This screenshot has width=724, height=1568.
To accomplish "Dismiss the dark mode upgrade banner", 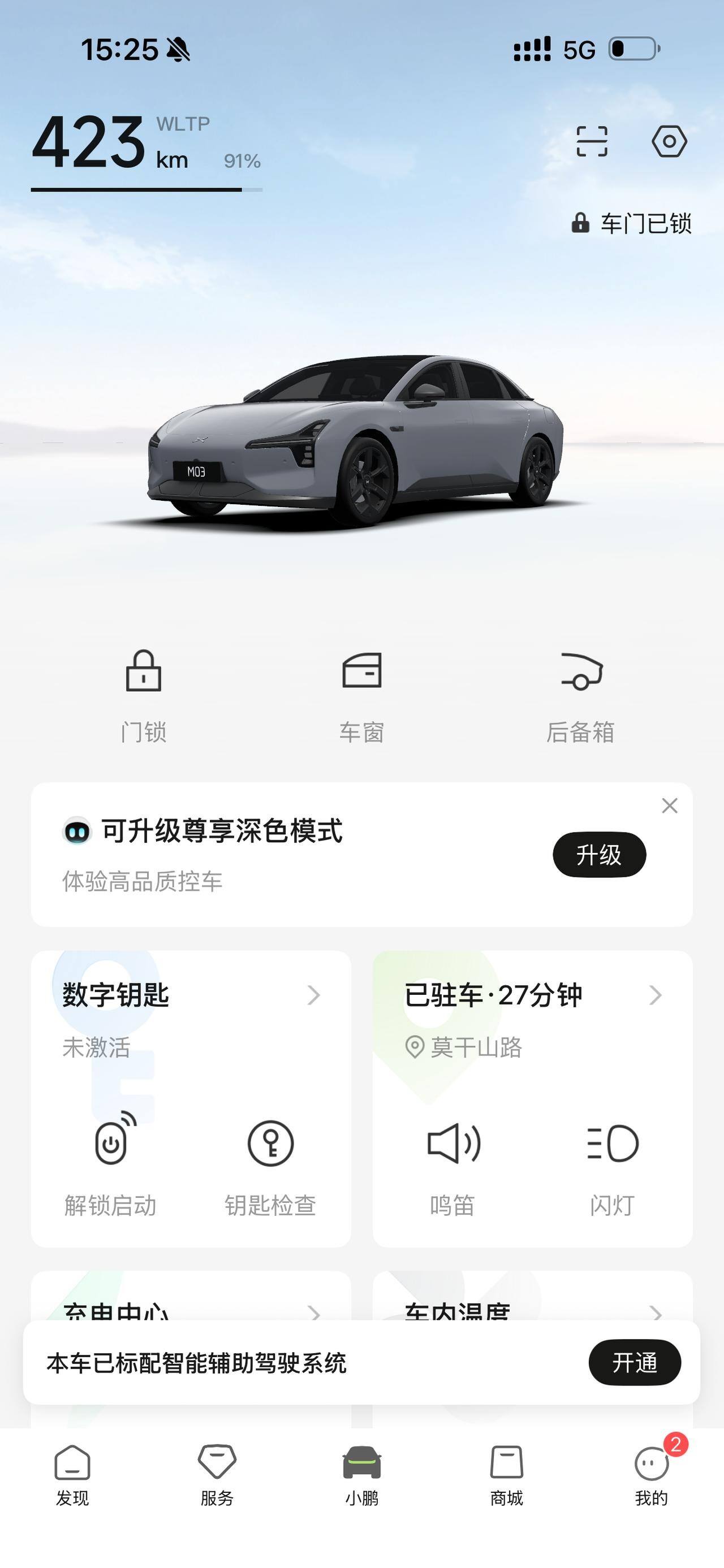I will pyautogui.click(x=669, y=805).
